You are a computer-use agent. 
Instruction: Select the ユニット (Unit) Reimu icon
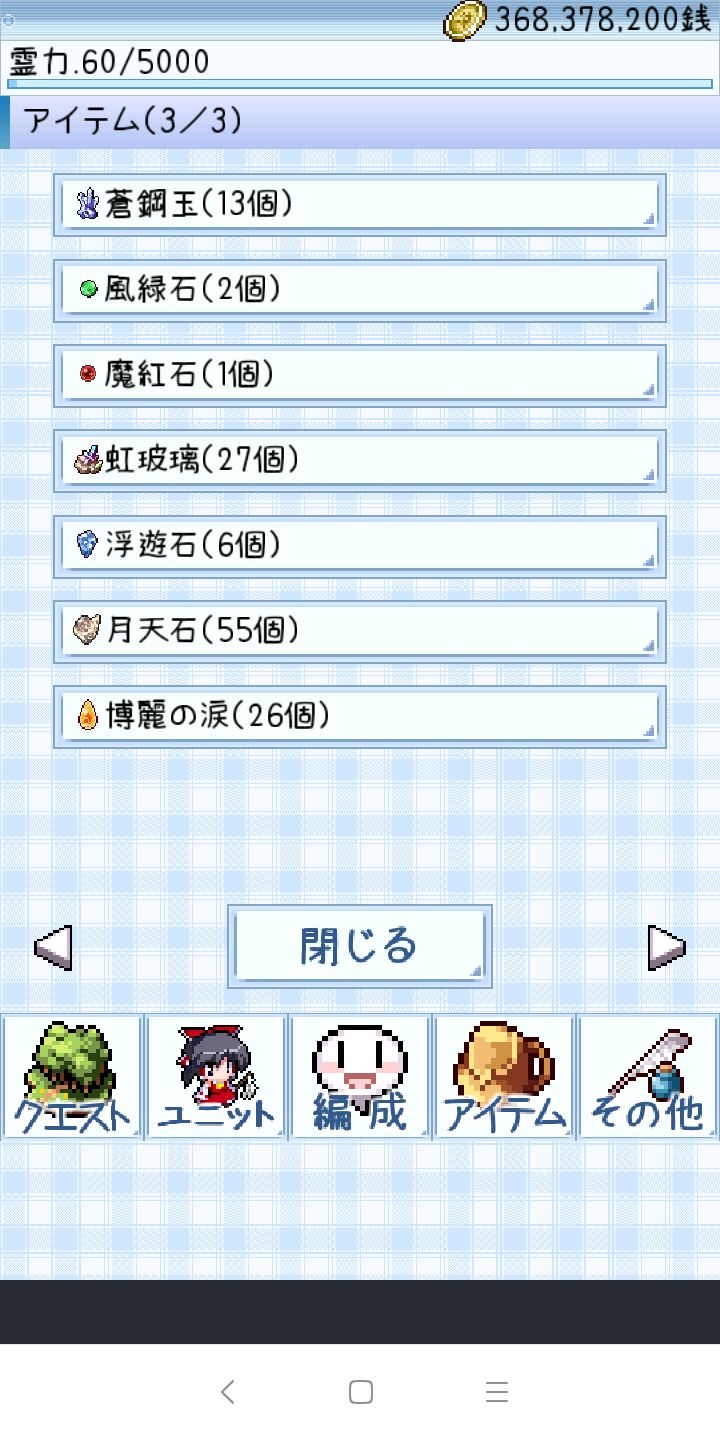tap(215, 1076)
